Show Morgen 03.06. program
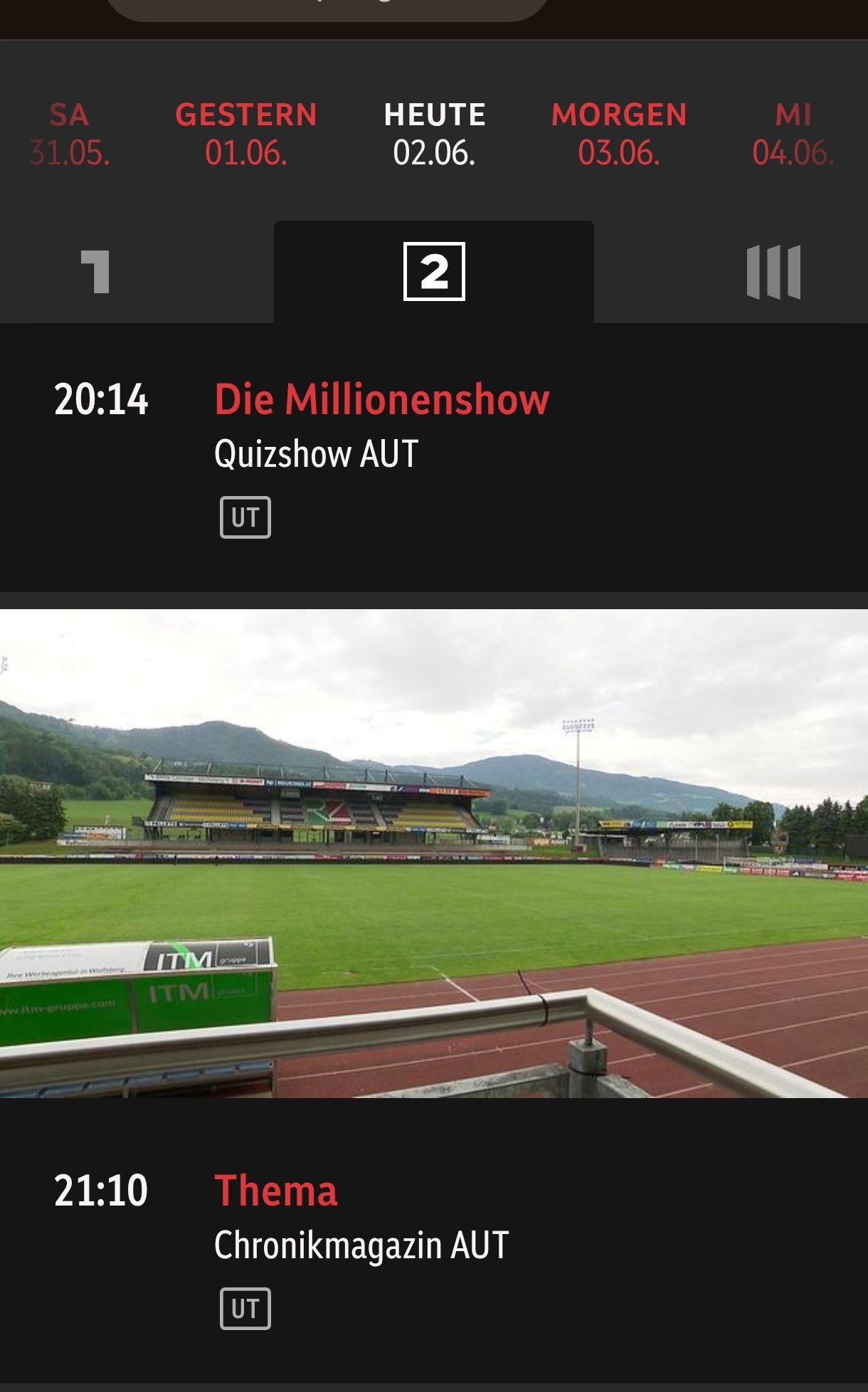868x1392 pixels. tap(619, 134)
